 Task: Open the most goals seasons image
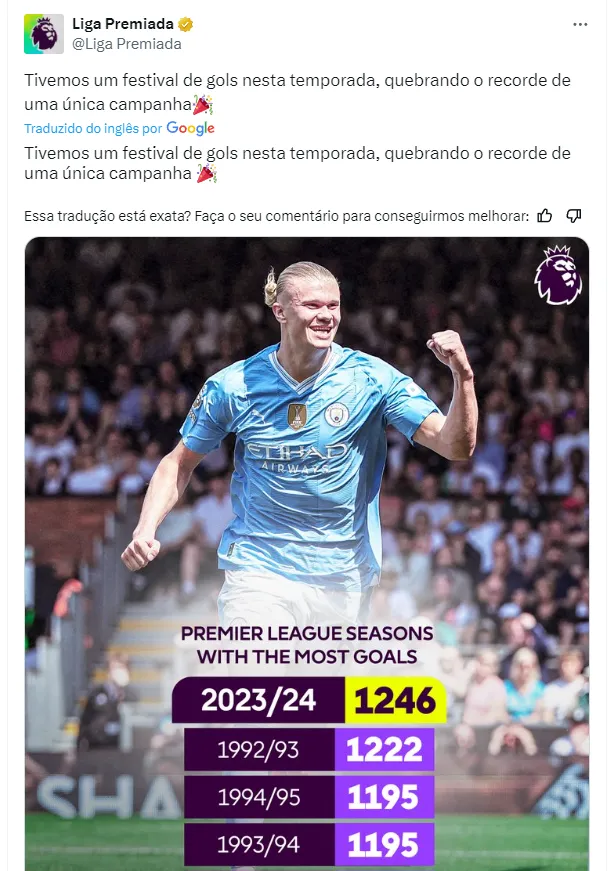click(x=307, y=552)
